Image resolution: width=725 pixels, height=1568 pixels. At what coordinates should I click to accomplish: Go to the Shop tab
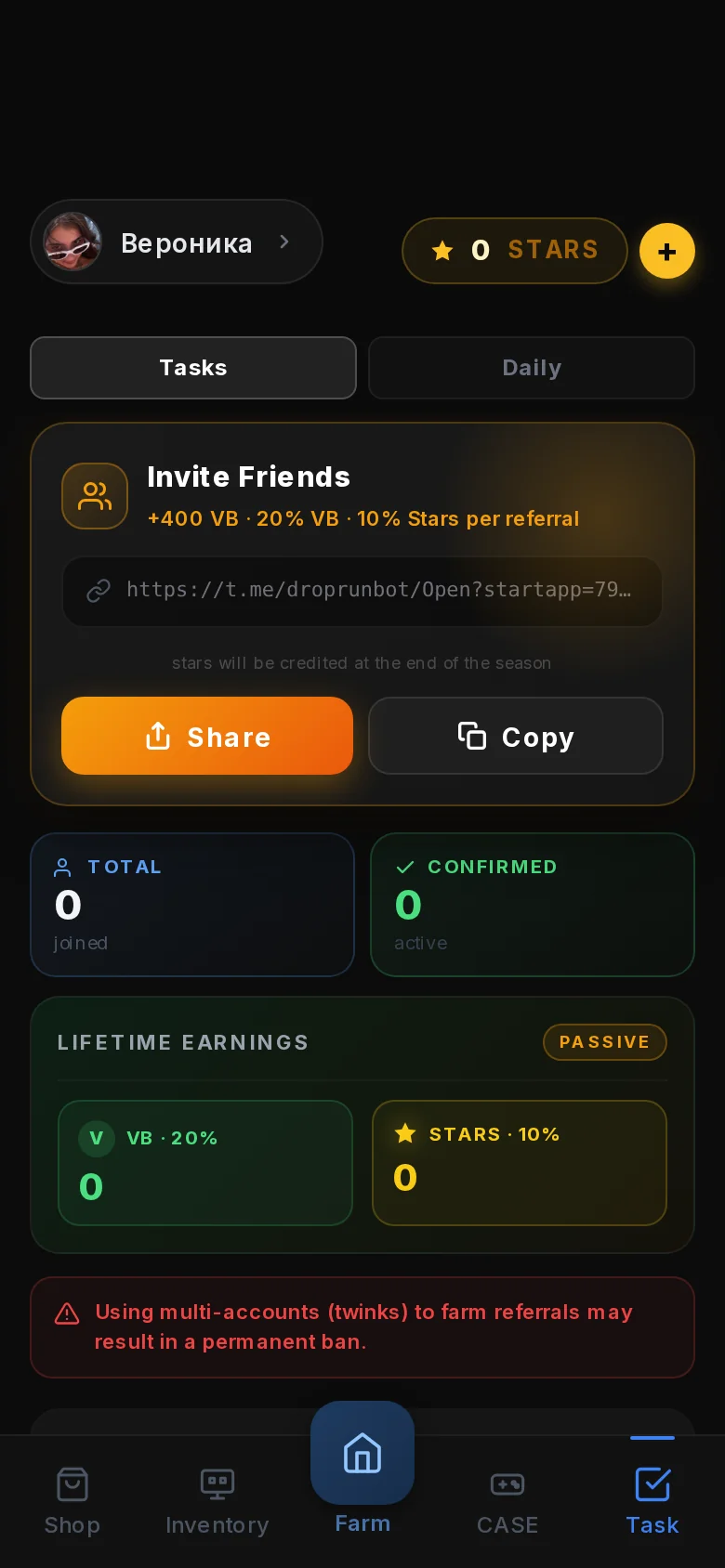click(72, 1500)
